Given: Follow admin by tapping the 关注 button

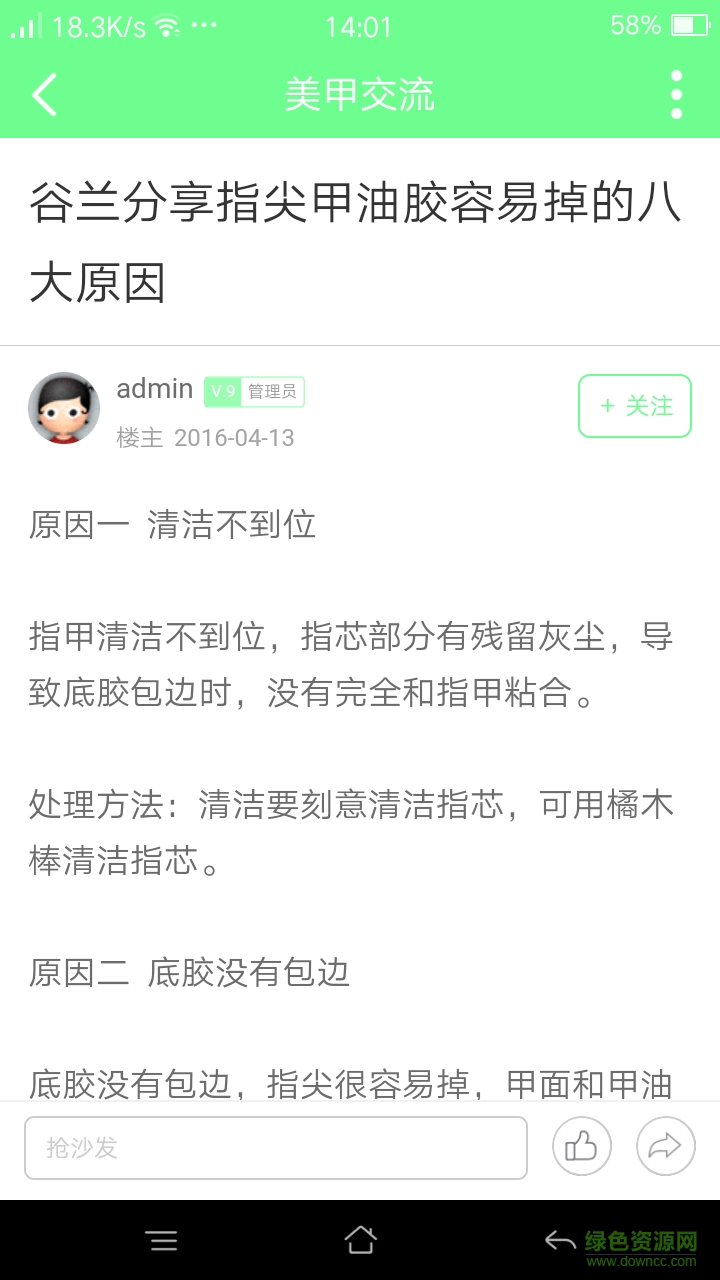Looking at the screenshot, I should (634, 406).
